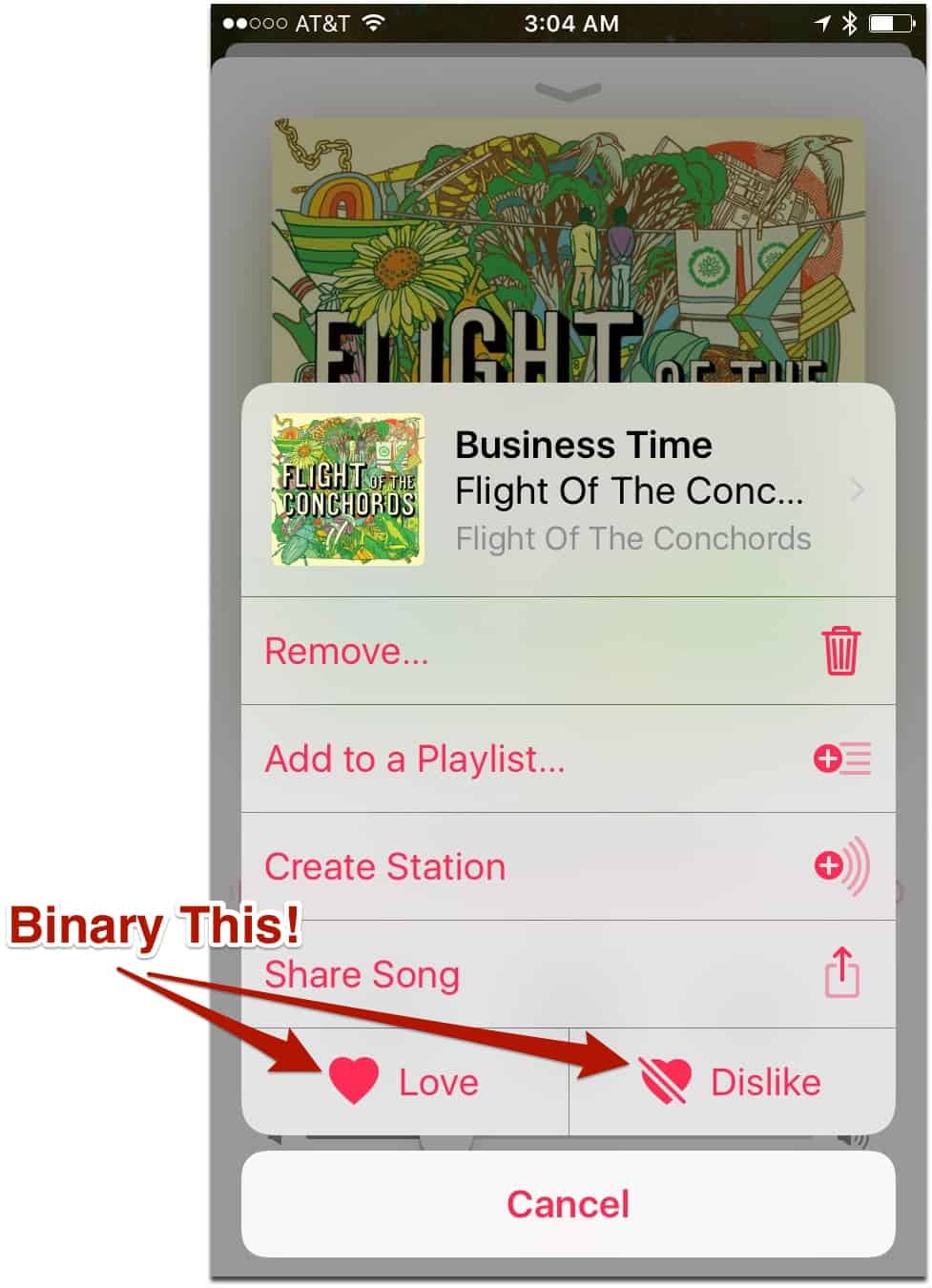The width and height of the screenshot is (932, 1288).
Task: Collapse the player with the down chevron
Action: [x=568, y=92]
